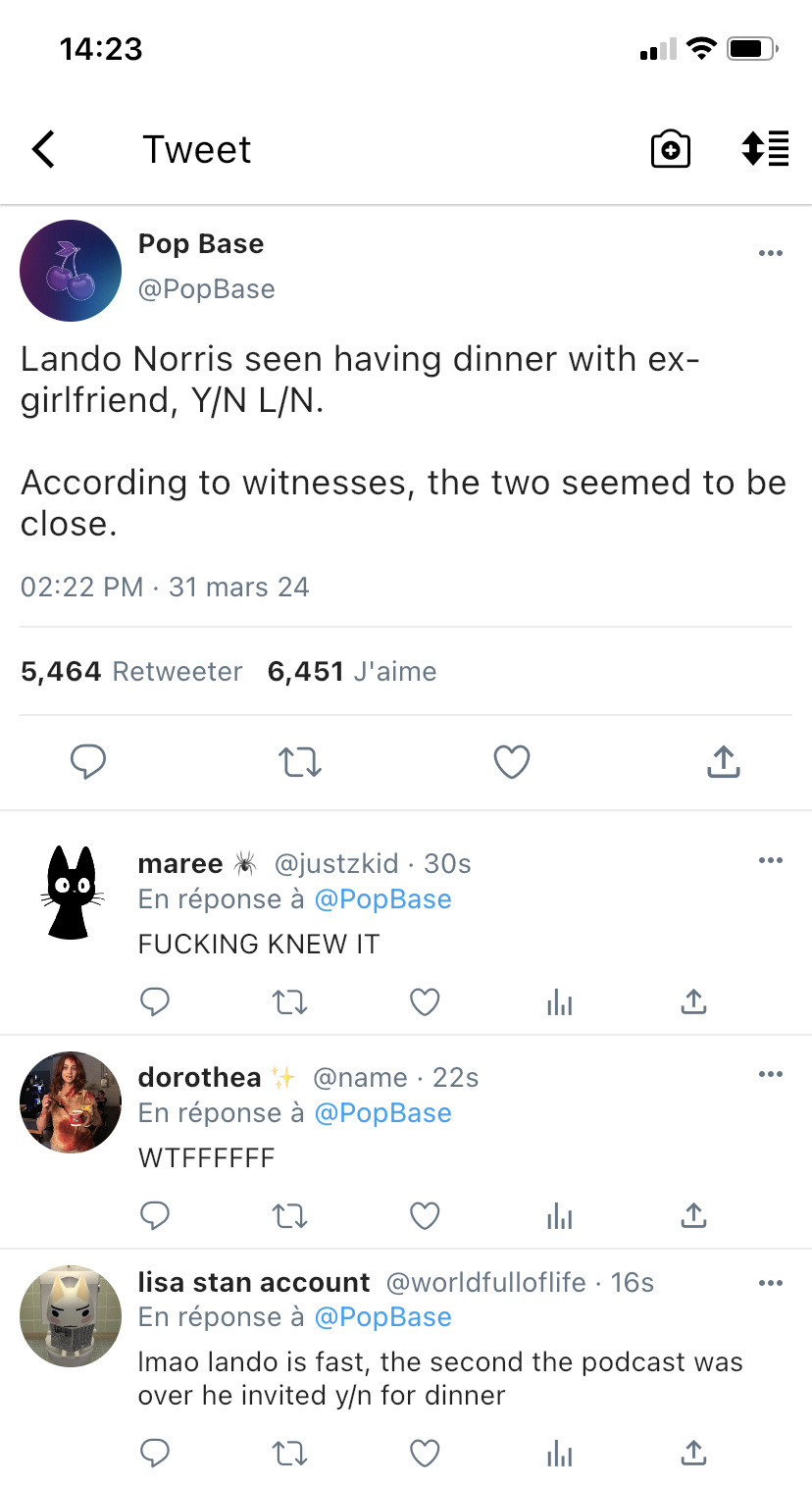Open the sort replies icon
This screenshot has width=812, height=1485.
click(x=765, y=149)
